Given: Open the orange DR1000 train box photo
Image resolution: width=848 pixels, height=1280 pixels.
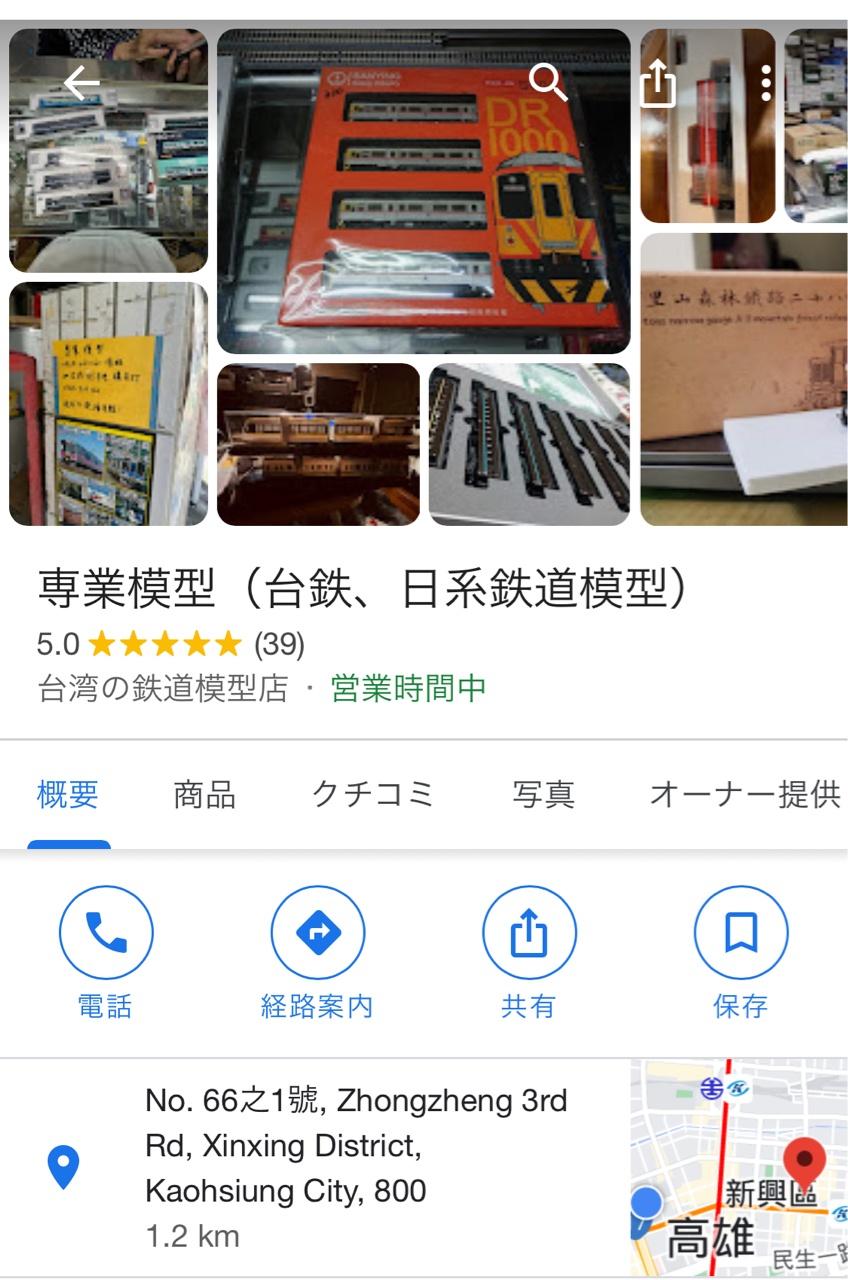Looking at the screenshot, I should (x=423, y=190).
